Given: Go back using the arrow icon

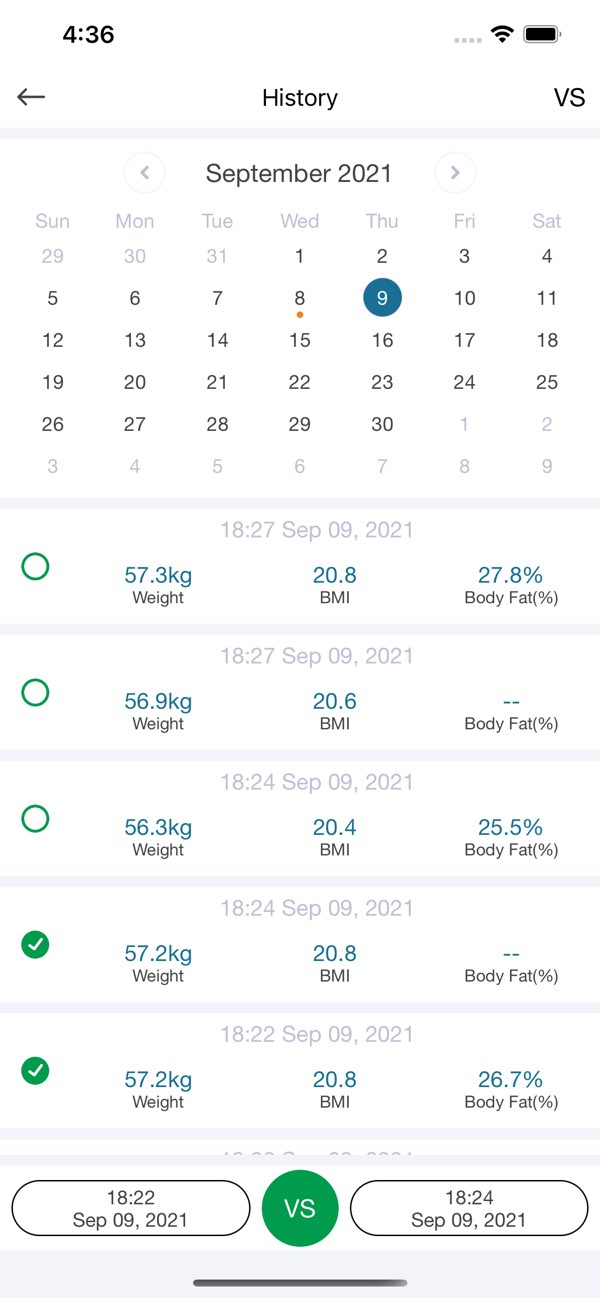Looking at the screenshot, I should 31,97.
